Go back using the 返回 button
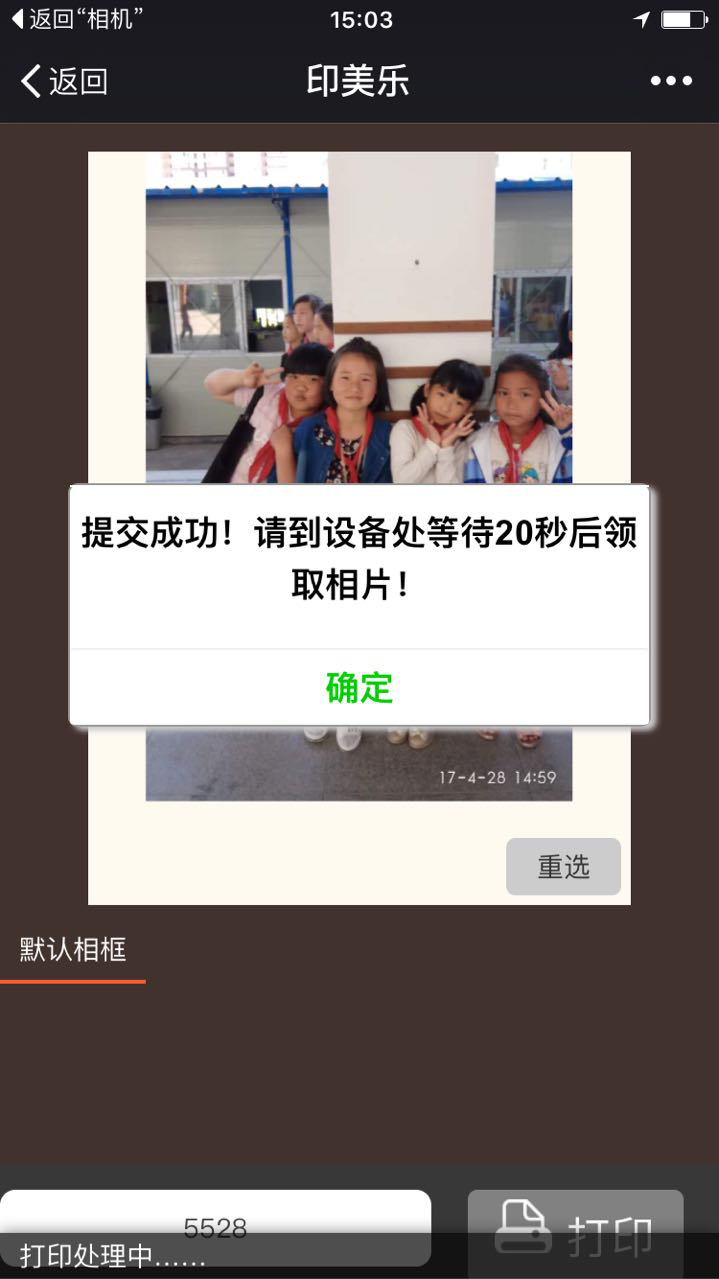This screenshot has width=719, height=1279. click(x=64, y=81)
